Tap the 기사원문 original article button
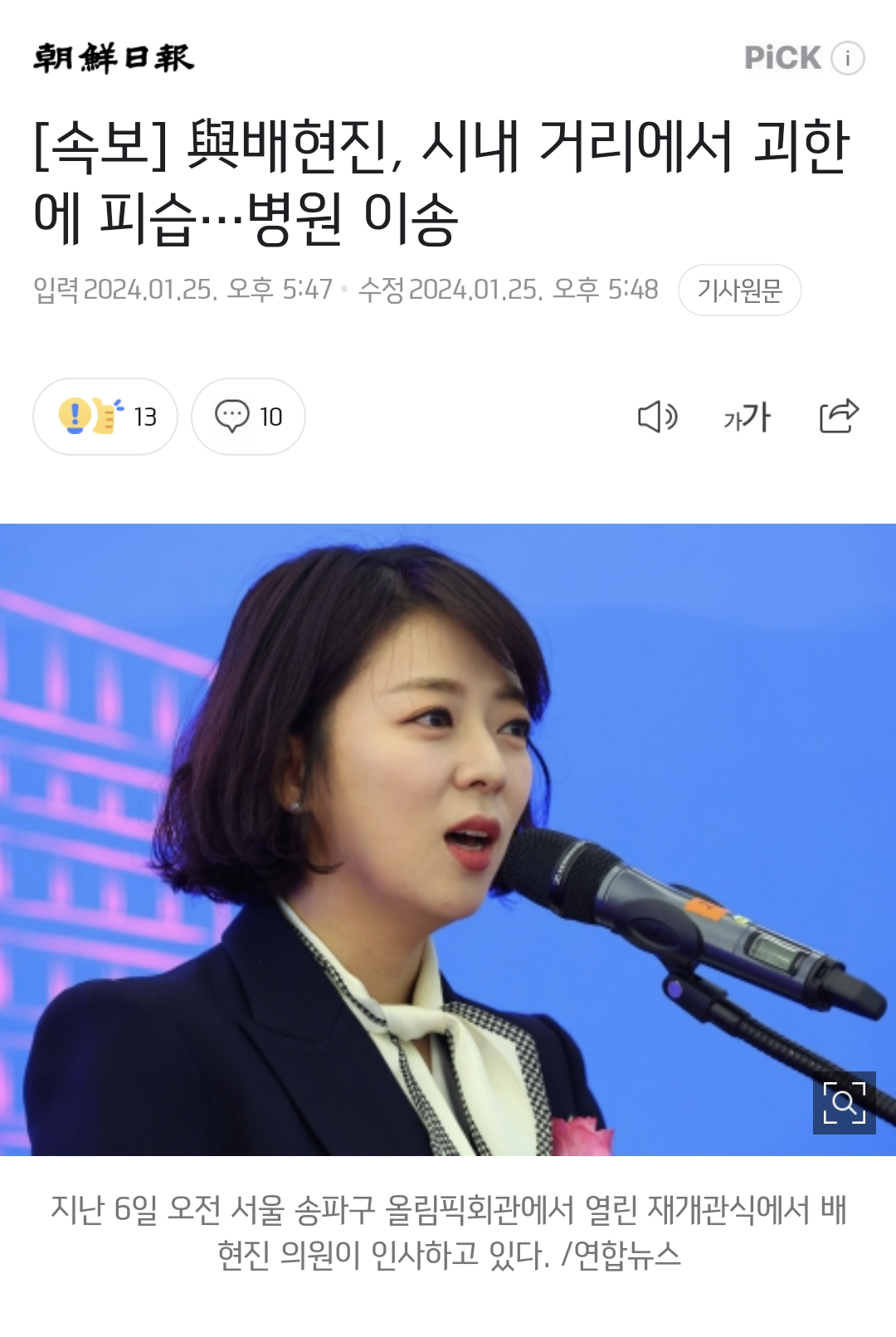Viewport: 896px width, 1337px height. 739,290
